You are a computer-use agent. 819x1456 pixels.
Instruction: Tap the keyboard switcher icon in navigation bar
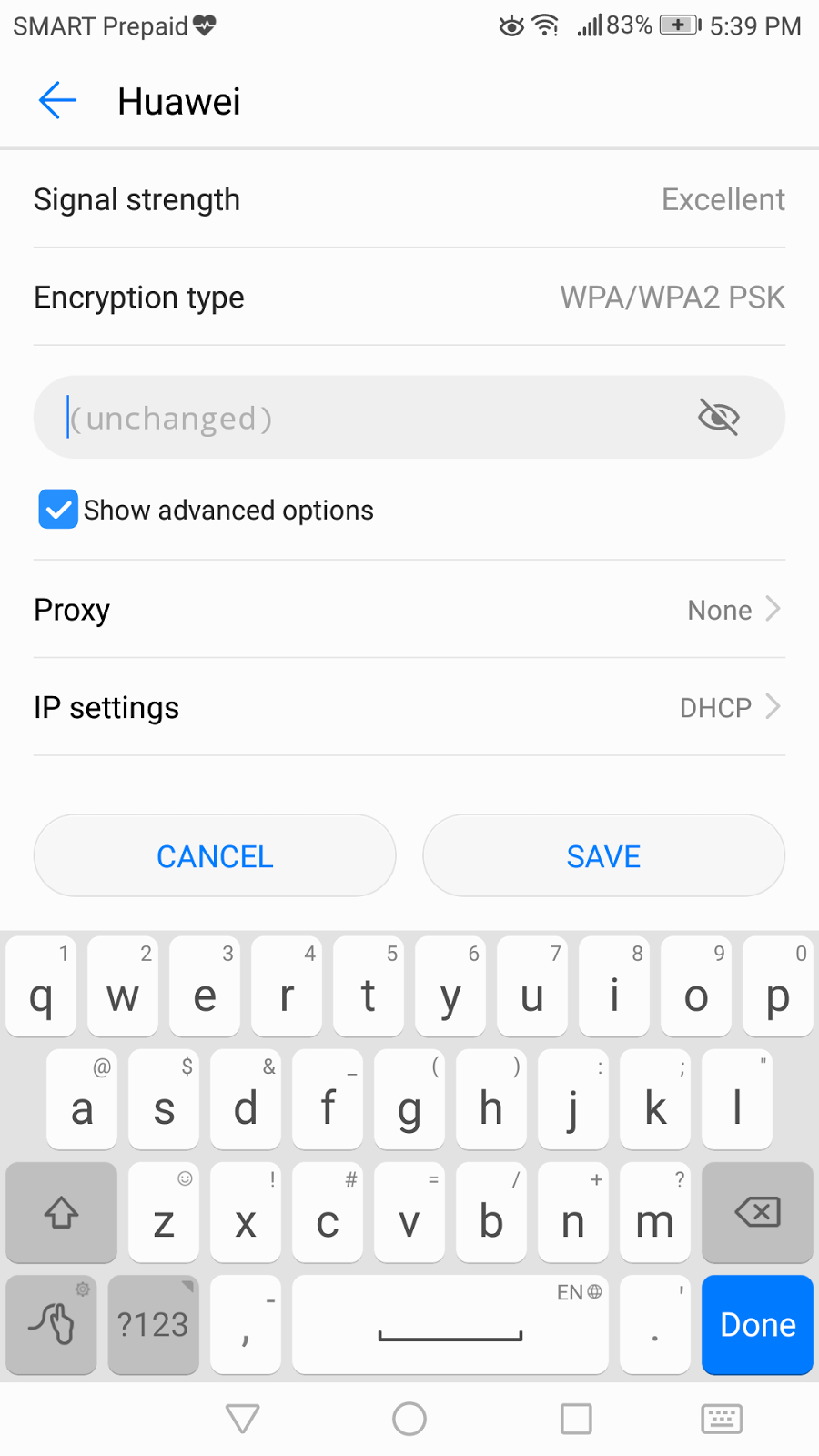pos(722,1419)
